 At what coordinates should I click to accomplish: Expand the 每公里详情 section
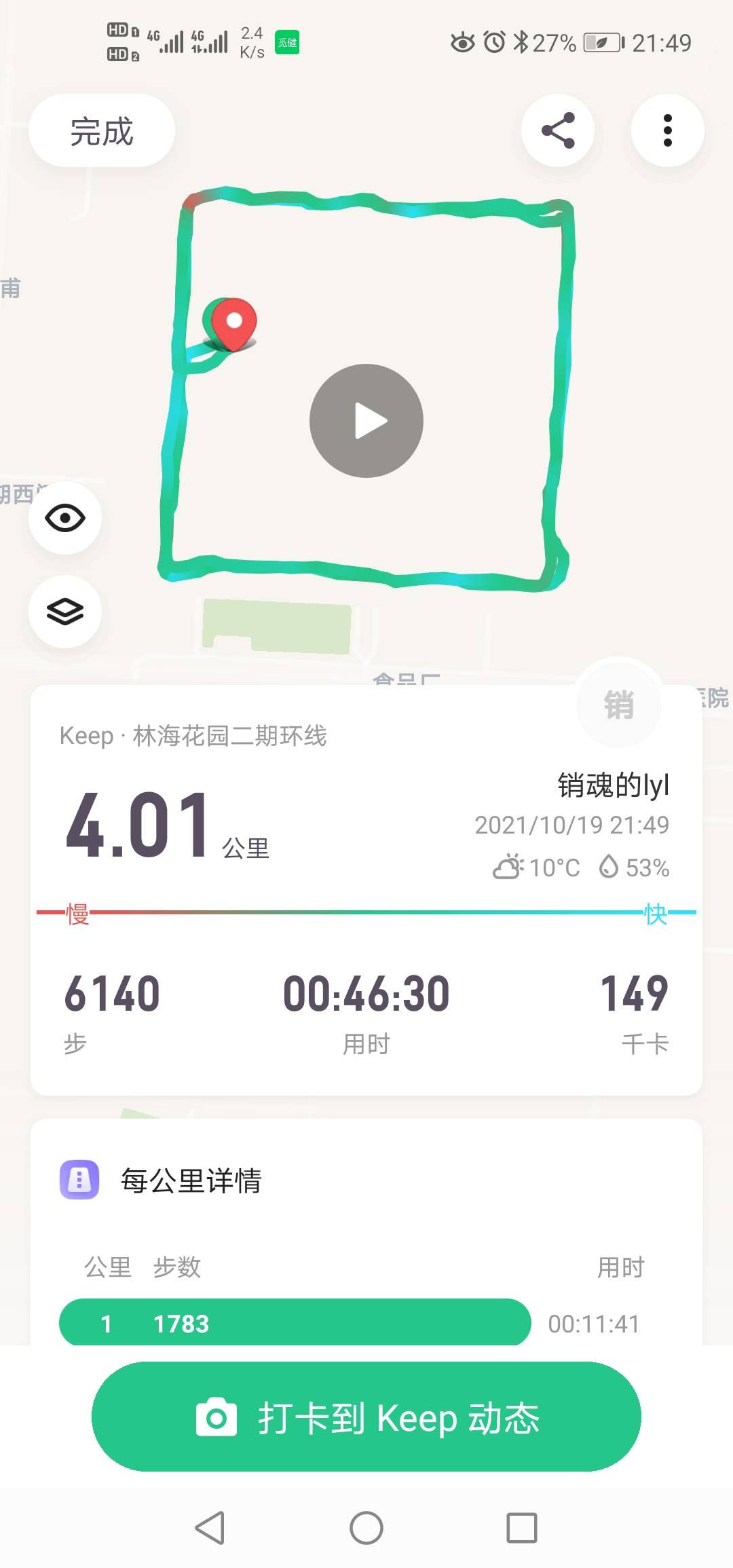pos(190,1179)
